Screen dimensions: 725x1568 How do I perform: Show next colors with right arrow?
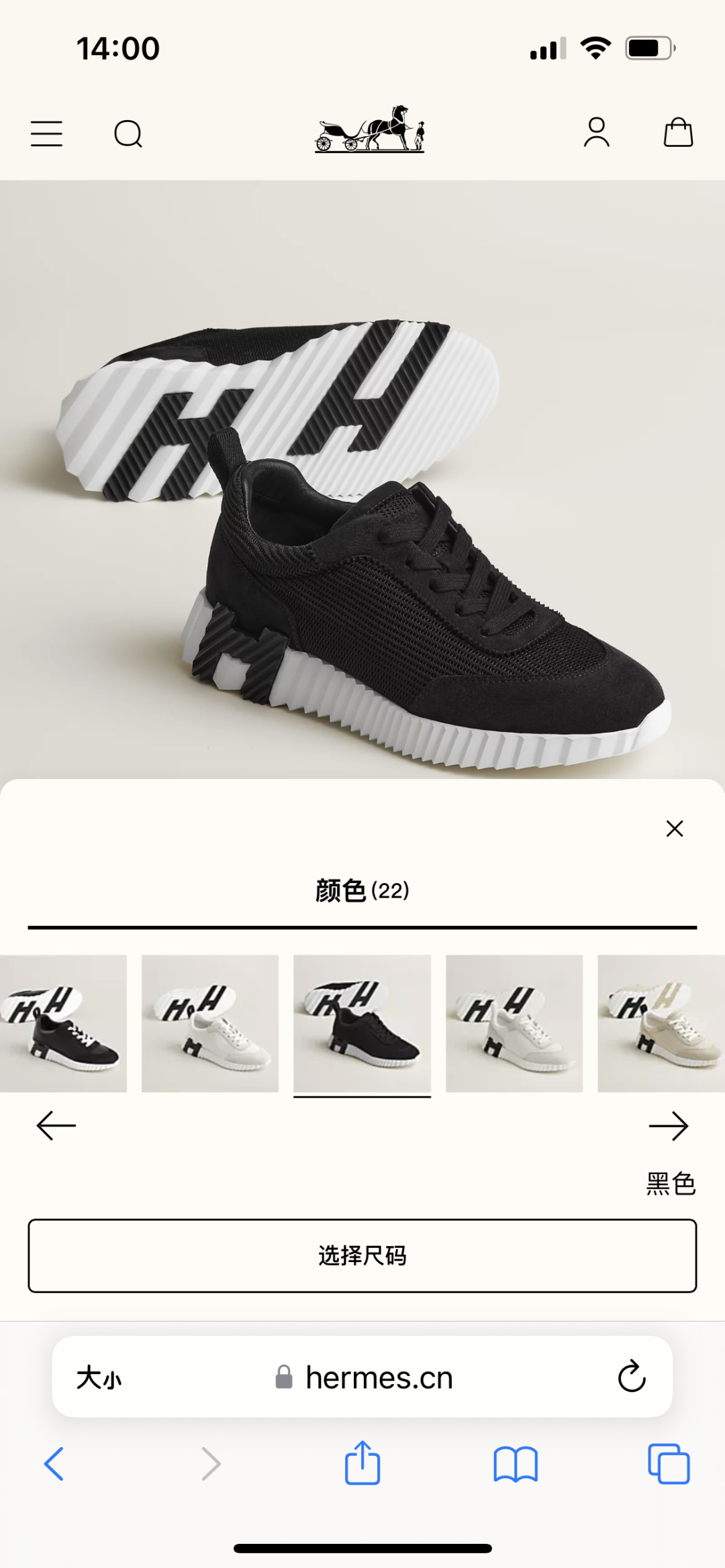[669, 1125]
